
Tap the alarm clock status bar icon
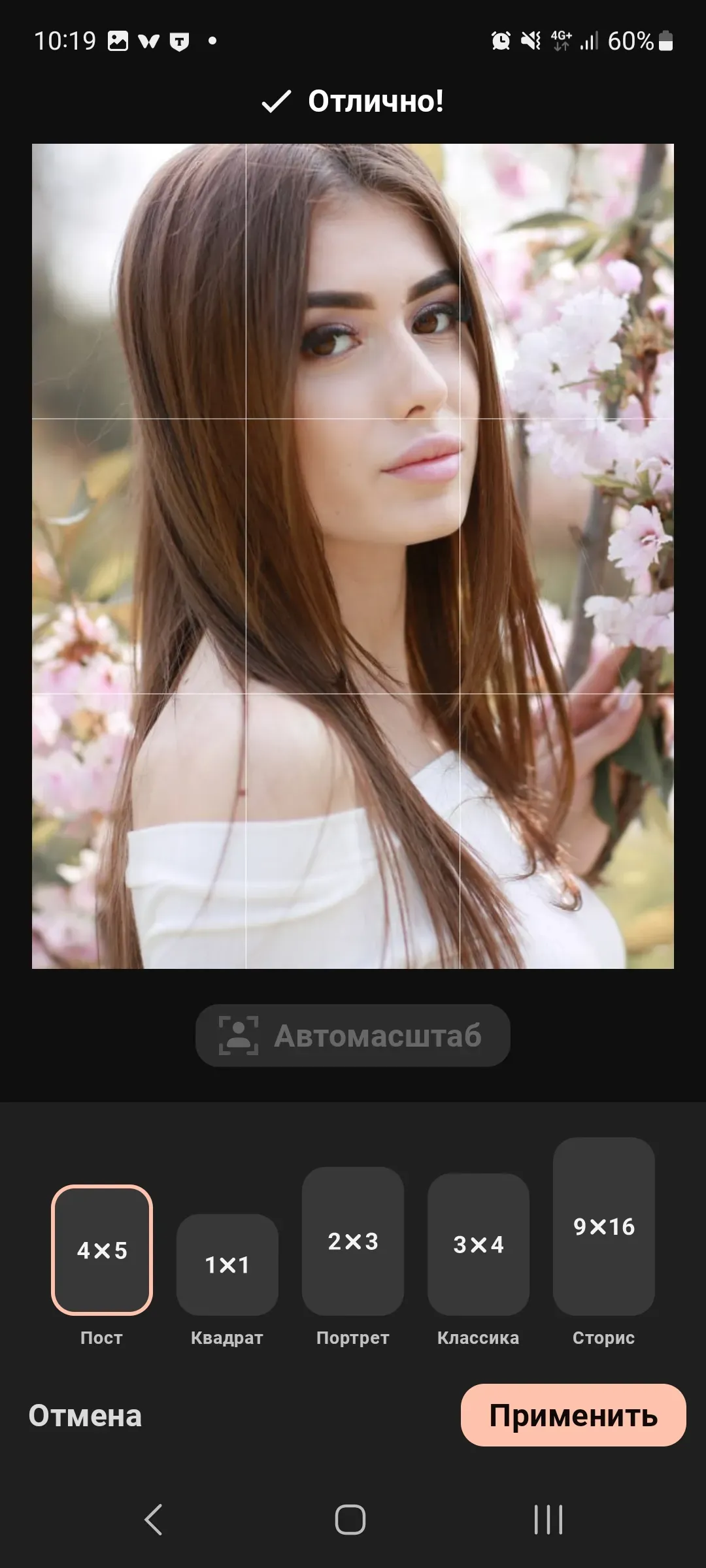(x=500, y=41)
